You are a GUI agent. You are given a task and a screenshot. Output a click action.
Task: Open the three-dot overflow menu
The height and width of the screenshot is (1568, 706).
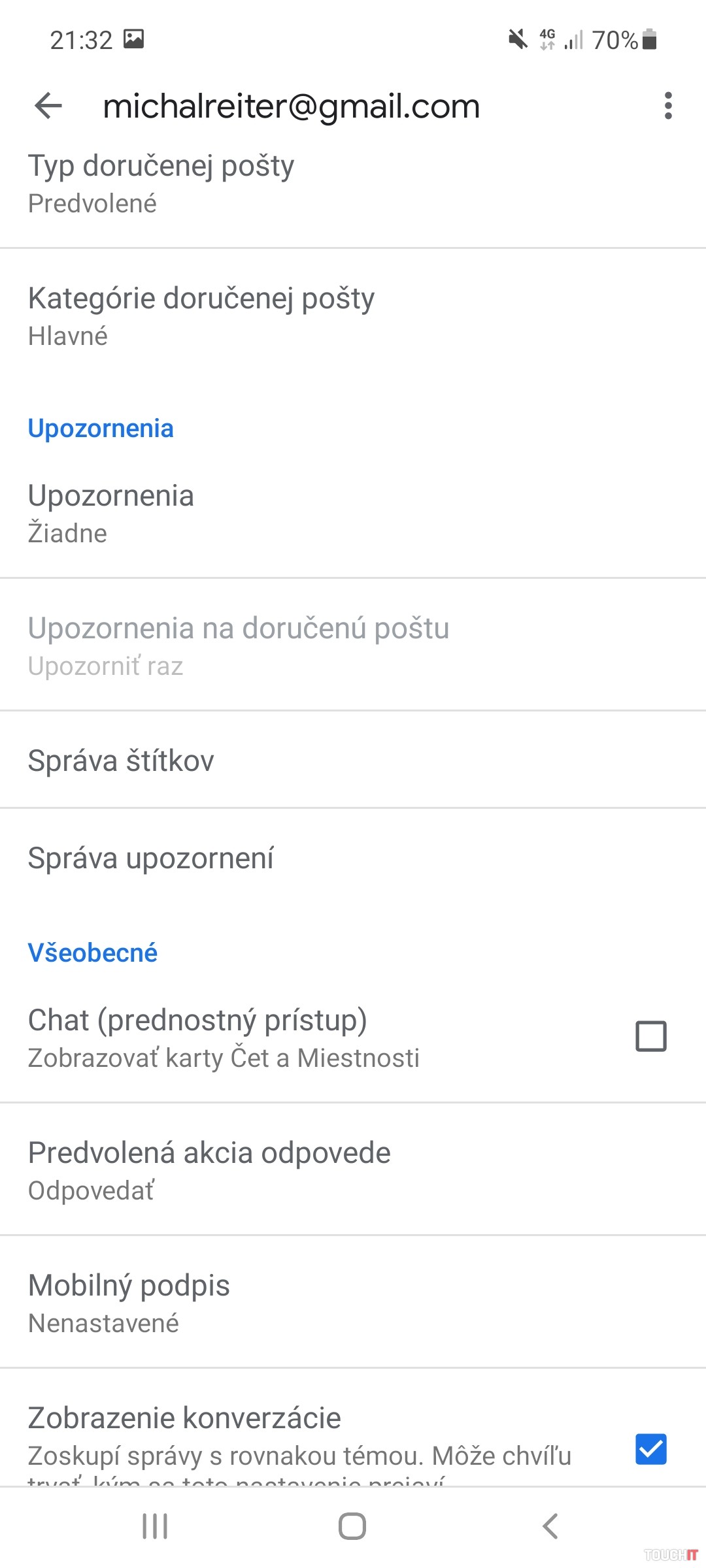[x=667, y=106]
